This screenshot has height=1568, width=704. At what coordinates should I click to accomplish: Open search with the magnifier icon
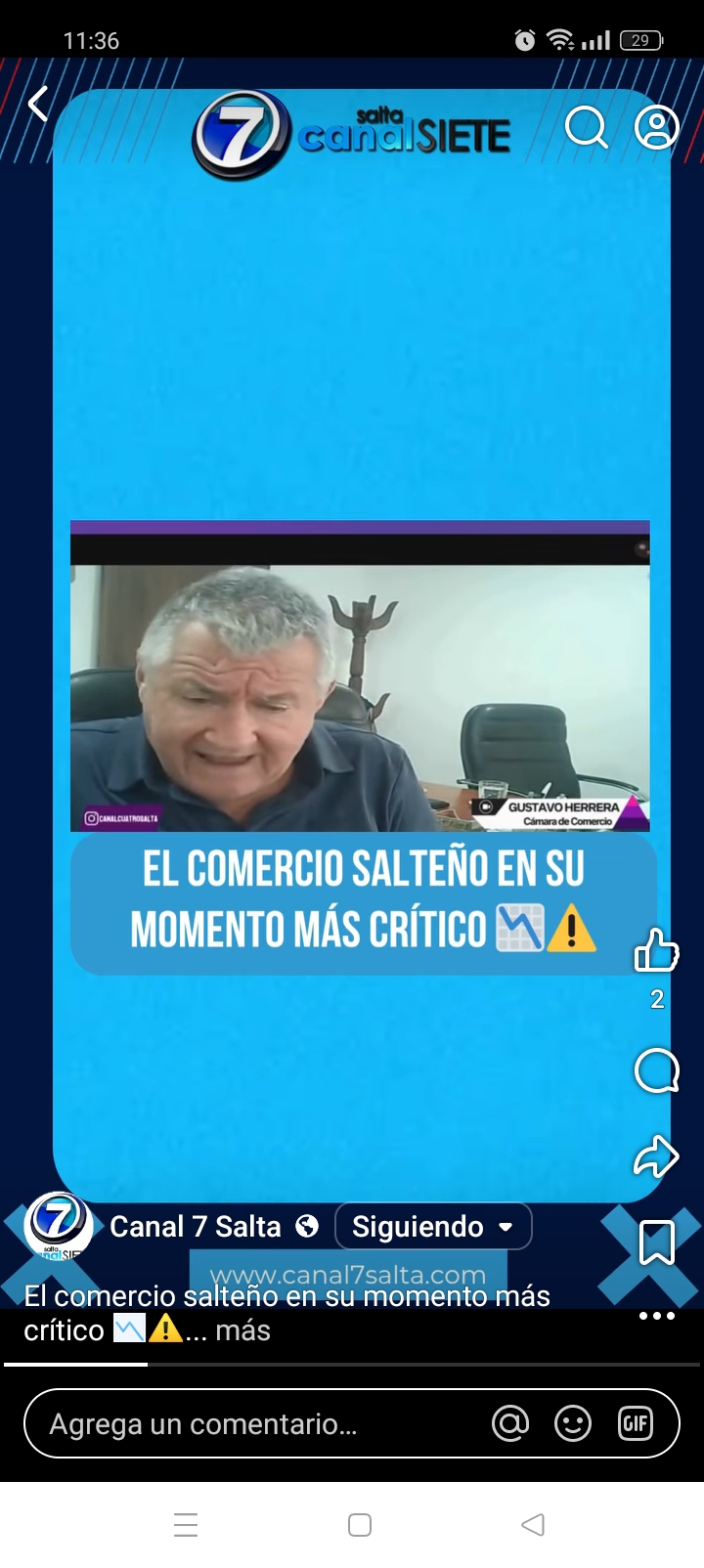point(586,127)
